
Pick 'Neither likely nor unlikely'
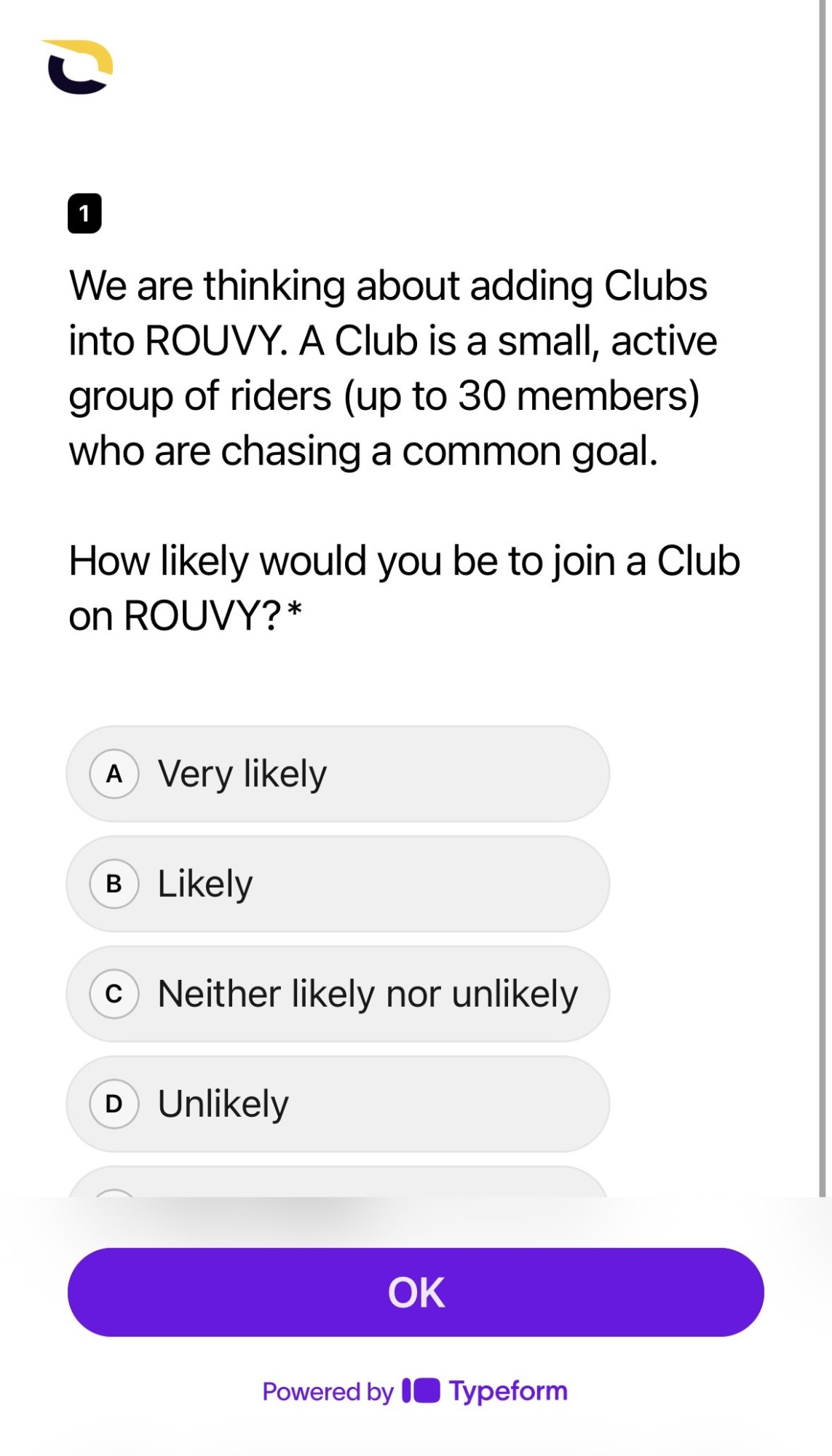click(x=338, y=994)
